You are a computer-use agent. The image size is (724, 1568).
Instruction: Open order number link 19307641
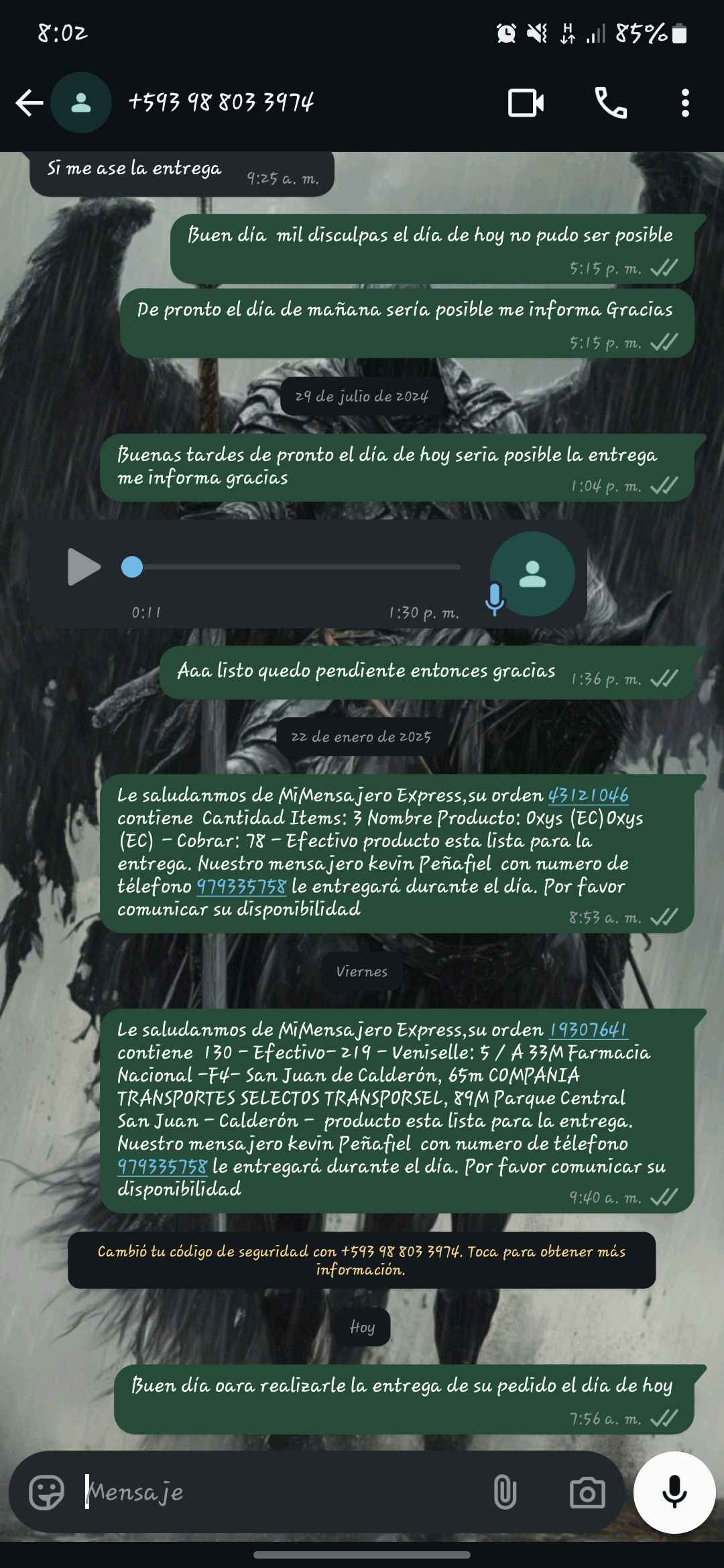pyautogui.click(x=588, y=1030)
